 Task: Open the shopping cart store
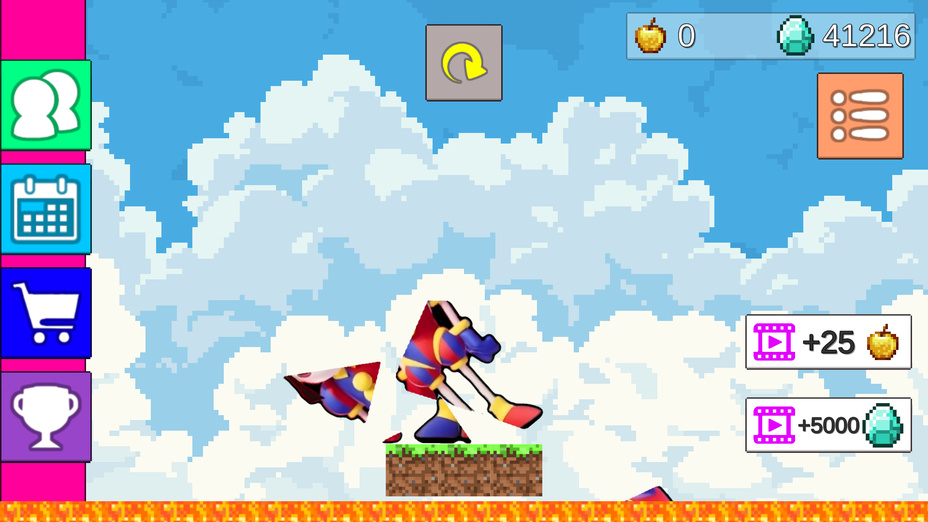[46, 313]
